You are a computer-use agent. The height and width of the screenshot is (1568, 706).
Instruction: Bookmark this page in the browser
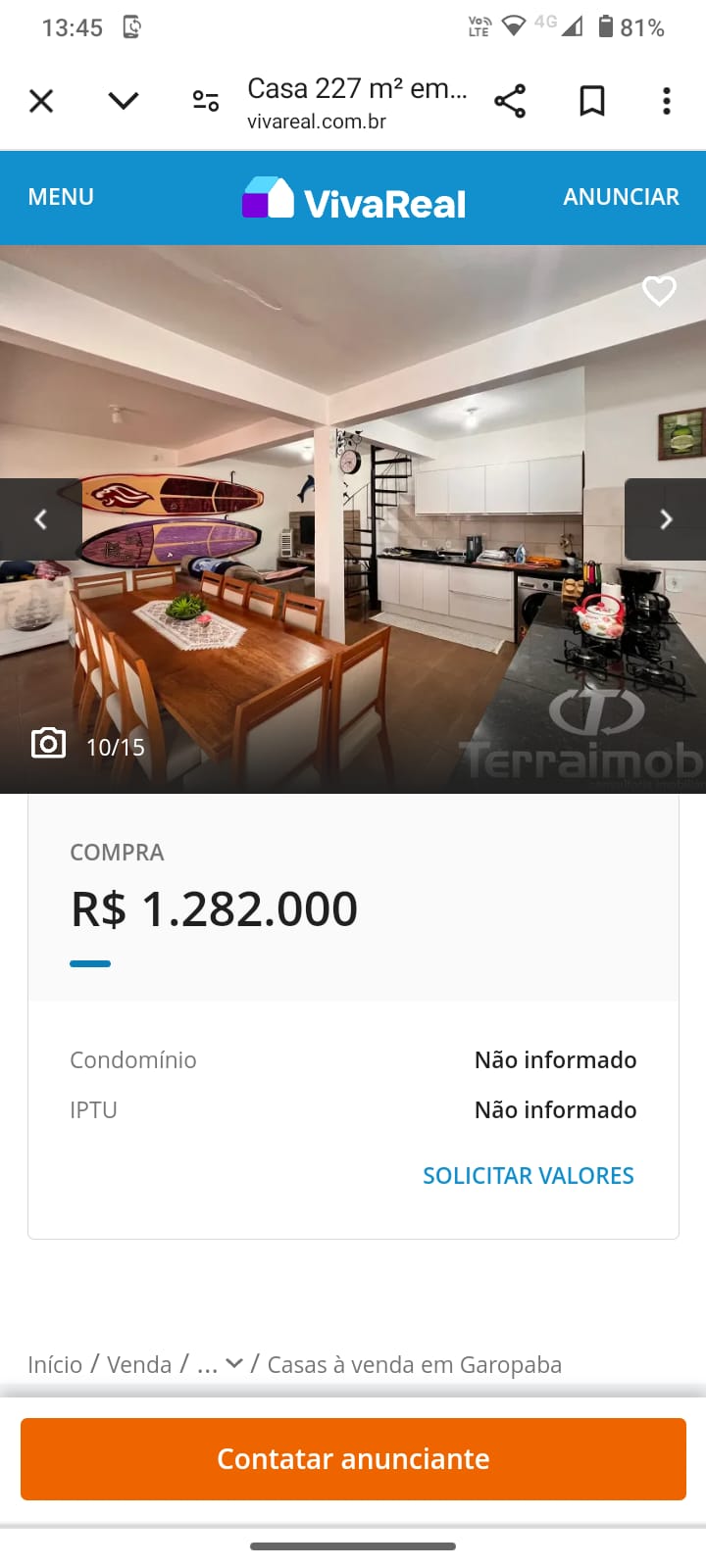[x=592, y=101]
